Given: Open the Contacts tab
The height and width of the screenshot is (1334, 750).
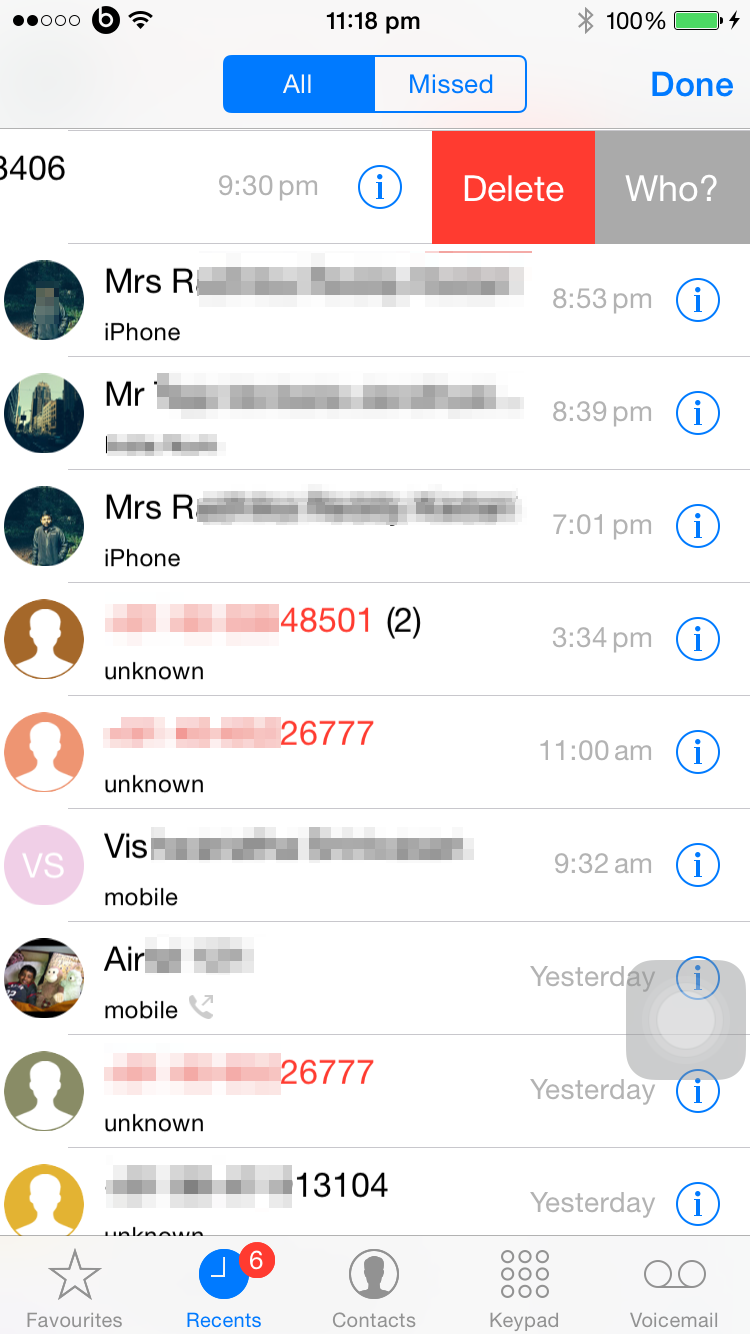Looking at the screenshot, I should [x=373, y=1290].
